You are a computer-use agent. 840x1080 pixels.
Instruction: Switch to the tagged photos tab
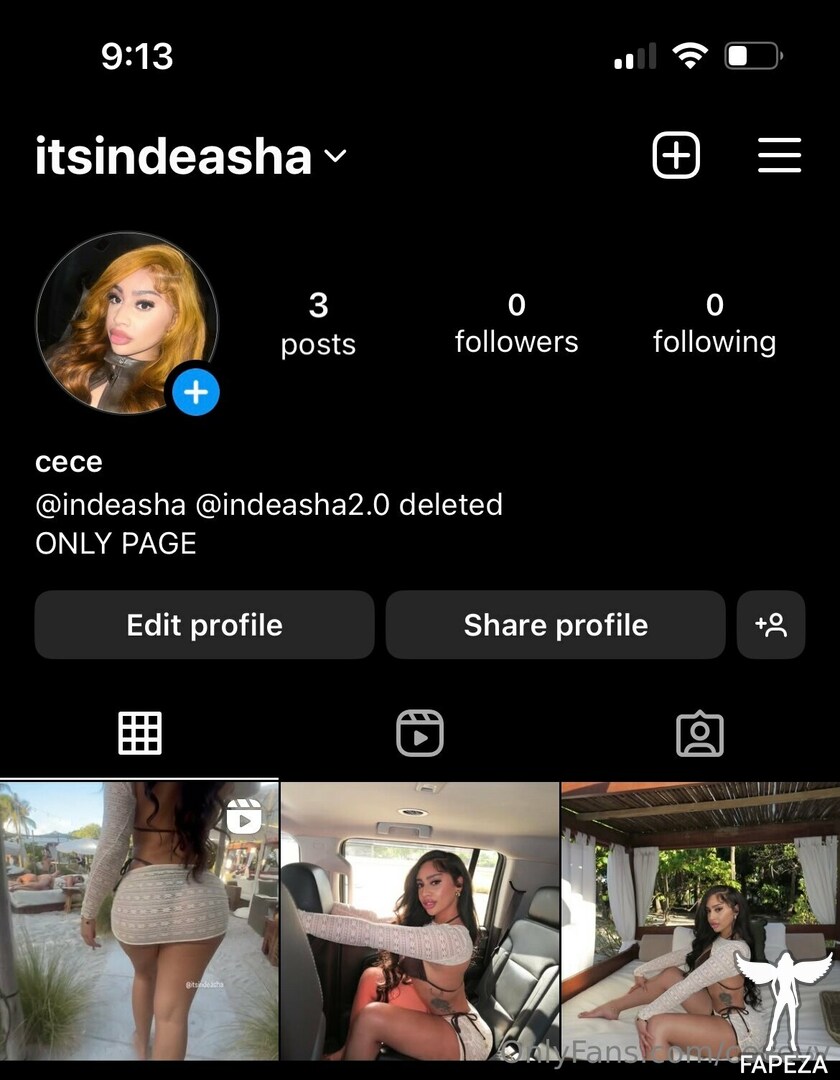click(699, 733)
